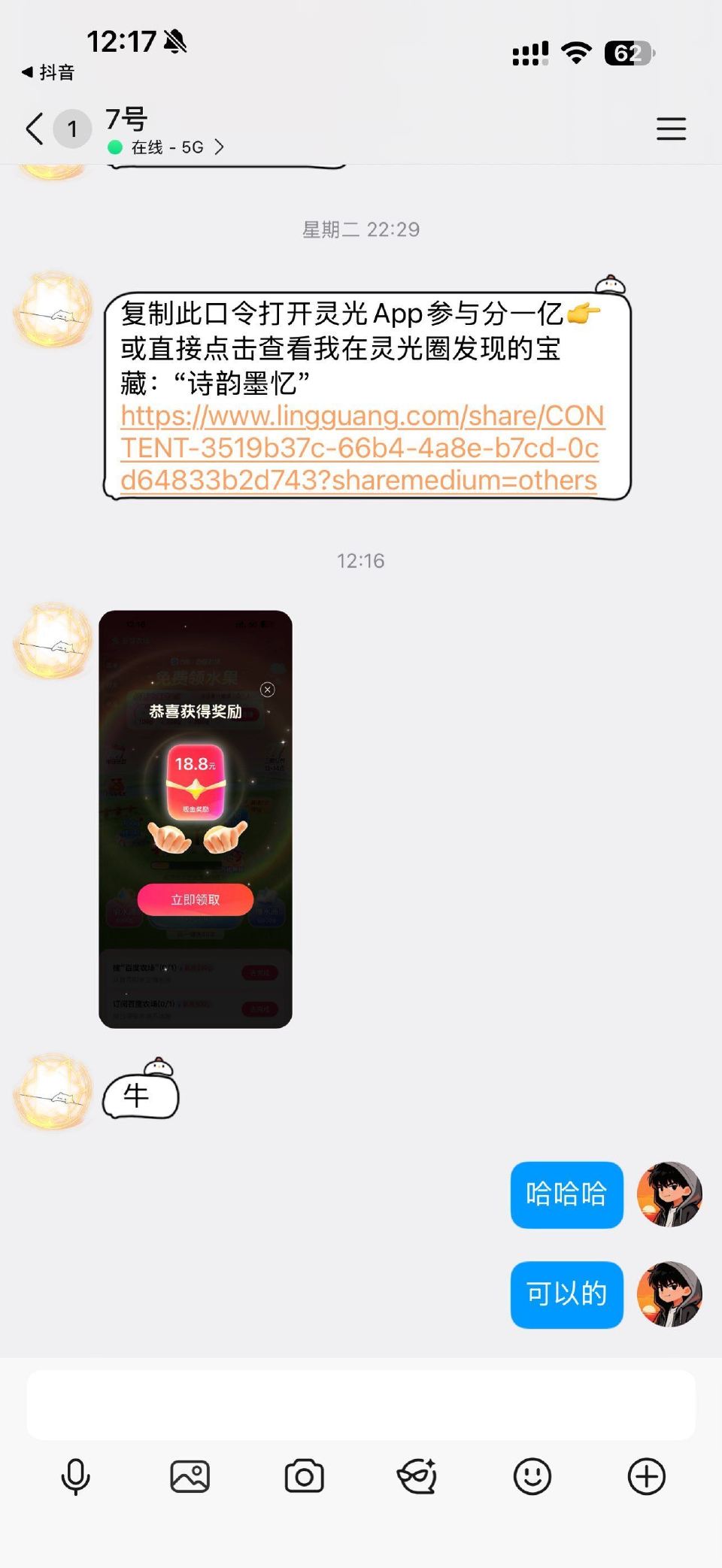722x1568 pixels.
Task: Tap the unread badge showing 1
Action: point(71,129)
